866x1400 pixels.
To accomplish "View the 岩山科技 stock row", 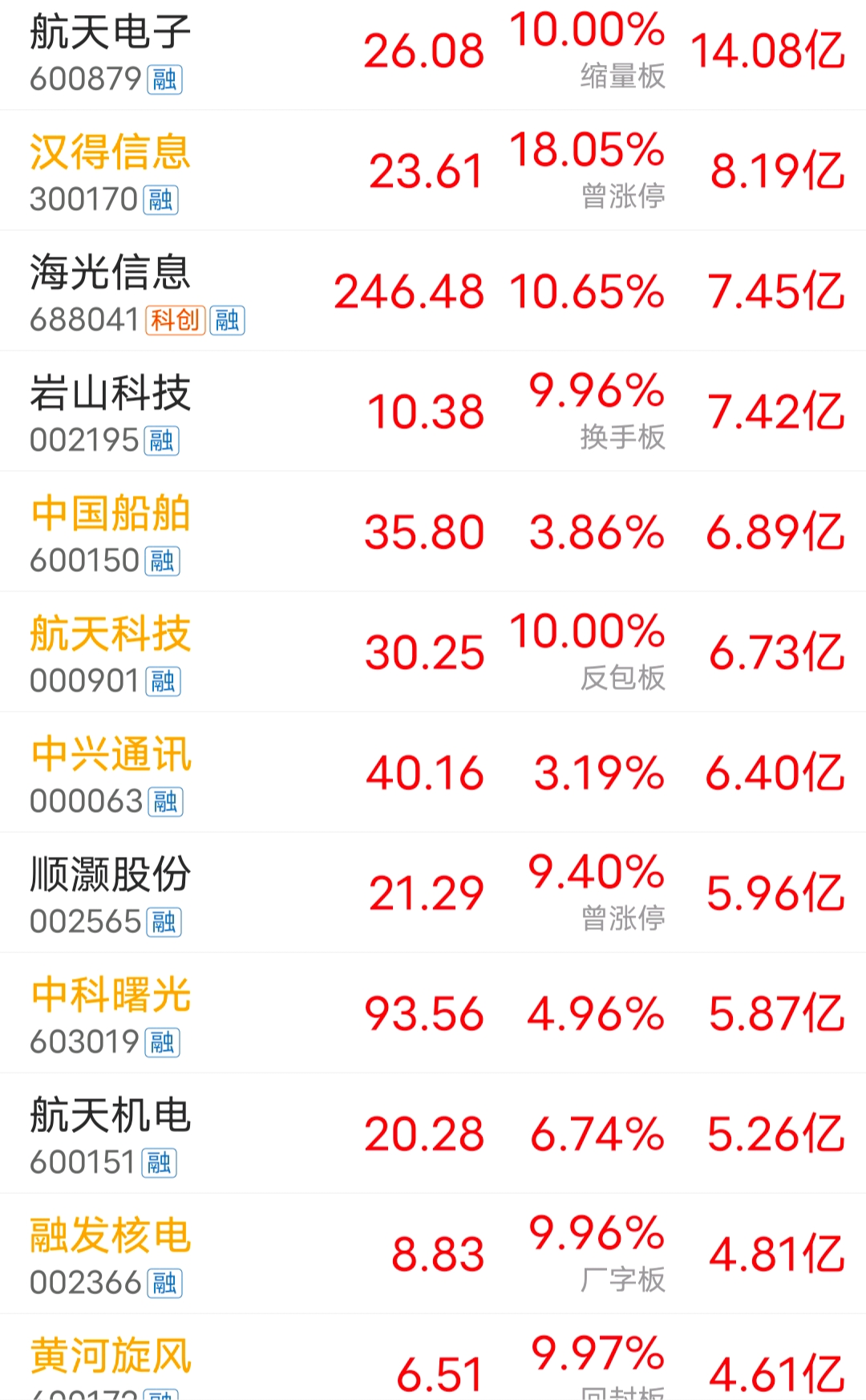I will (x=433, y=412).
